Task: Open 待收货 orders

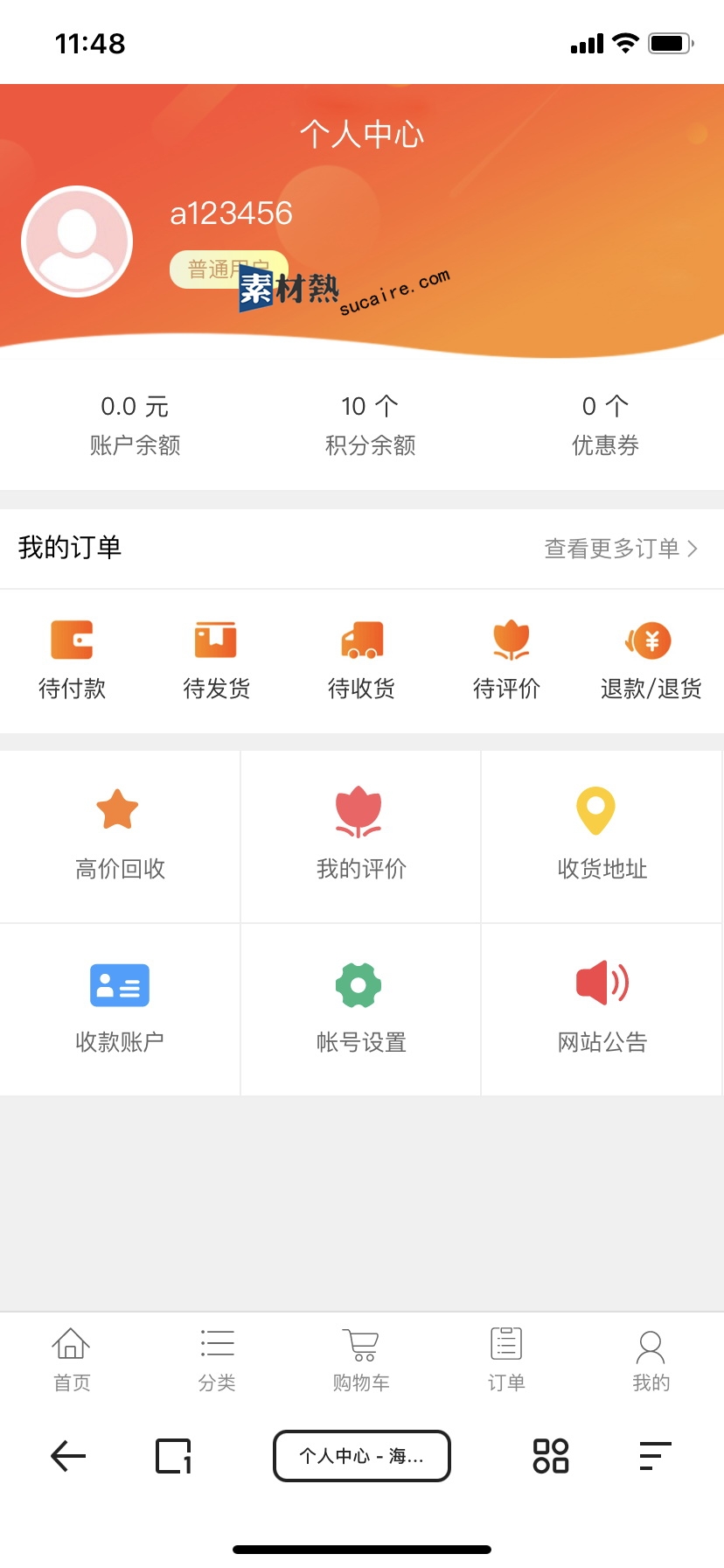Action: pos(362,661)
